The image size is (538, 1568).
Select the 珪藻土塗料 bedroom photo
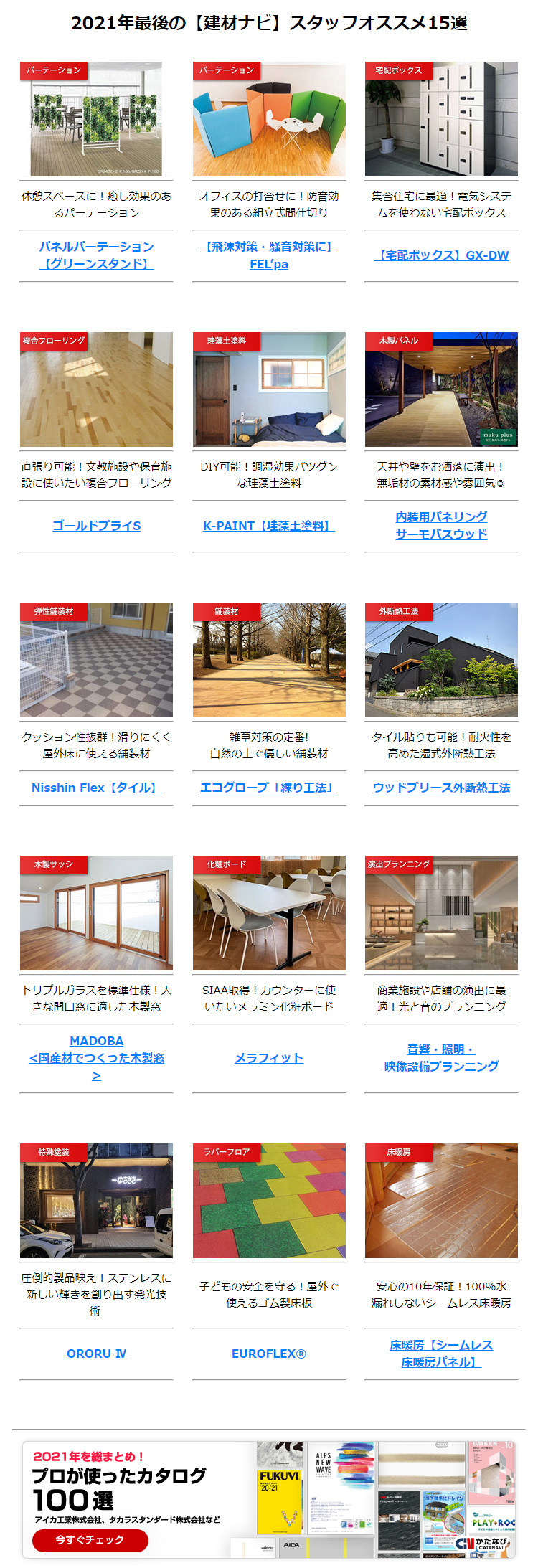(x=269, y=389)
